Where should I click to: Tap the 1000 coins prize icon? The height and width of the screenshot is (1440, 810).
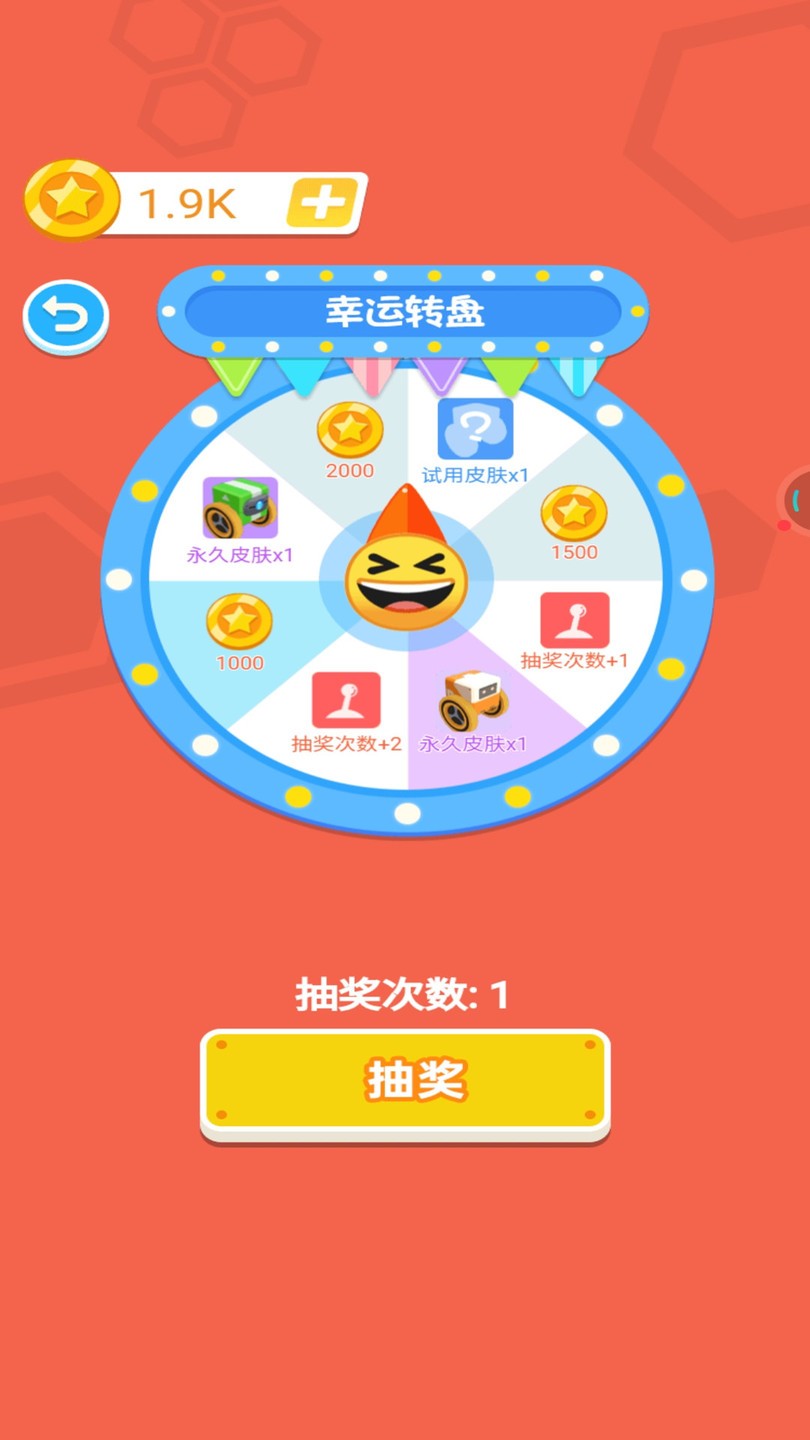point(238,624)
